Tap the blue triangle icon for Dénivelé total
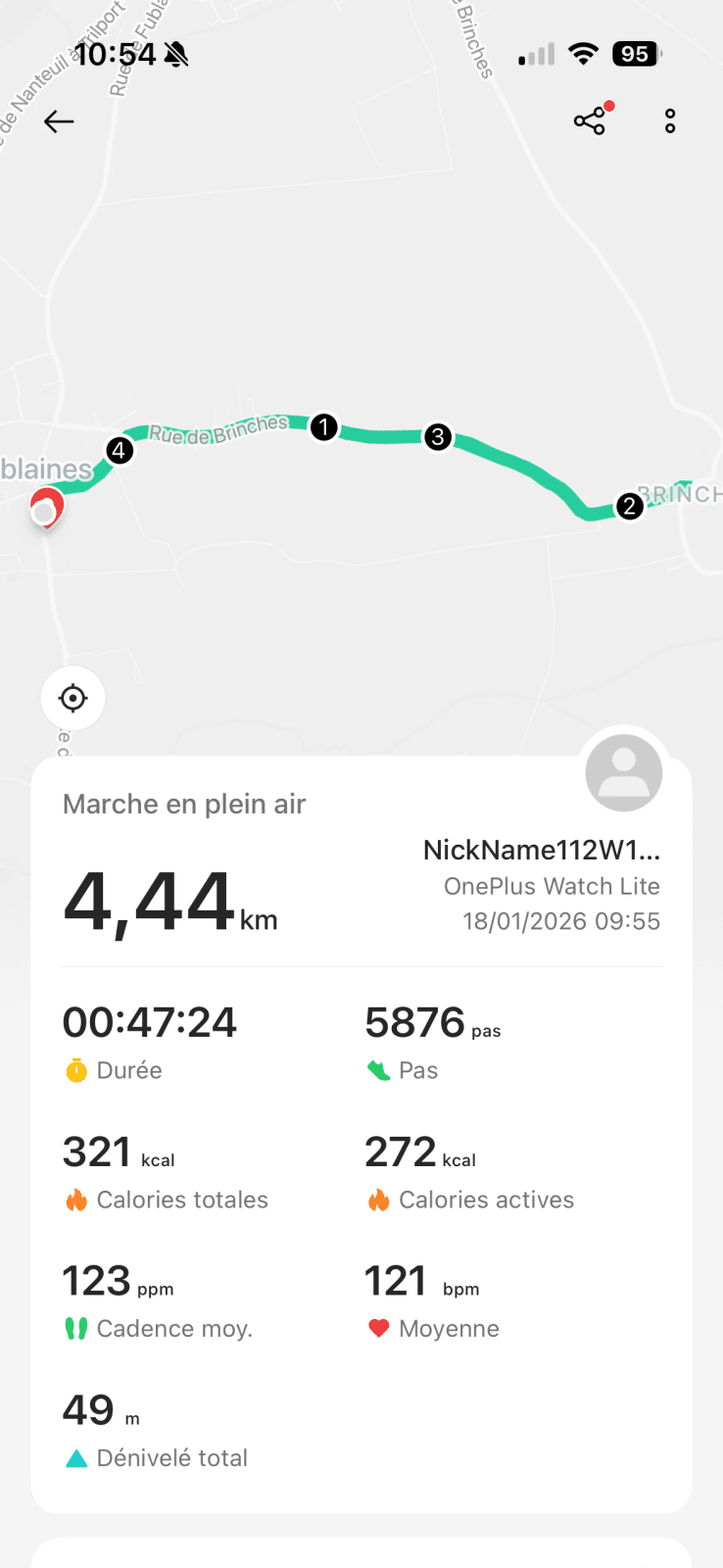This screenshot has width=723, height=1568. pyautogui.click(x=76, y=1457)
